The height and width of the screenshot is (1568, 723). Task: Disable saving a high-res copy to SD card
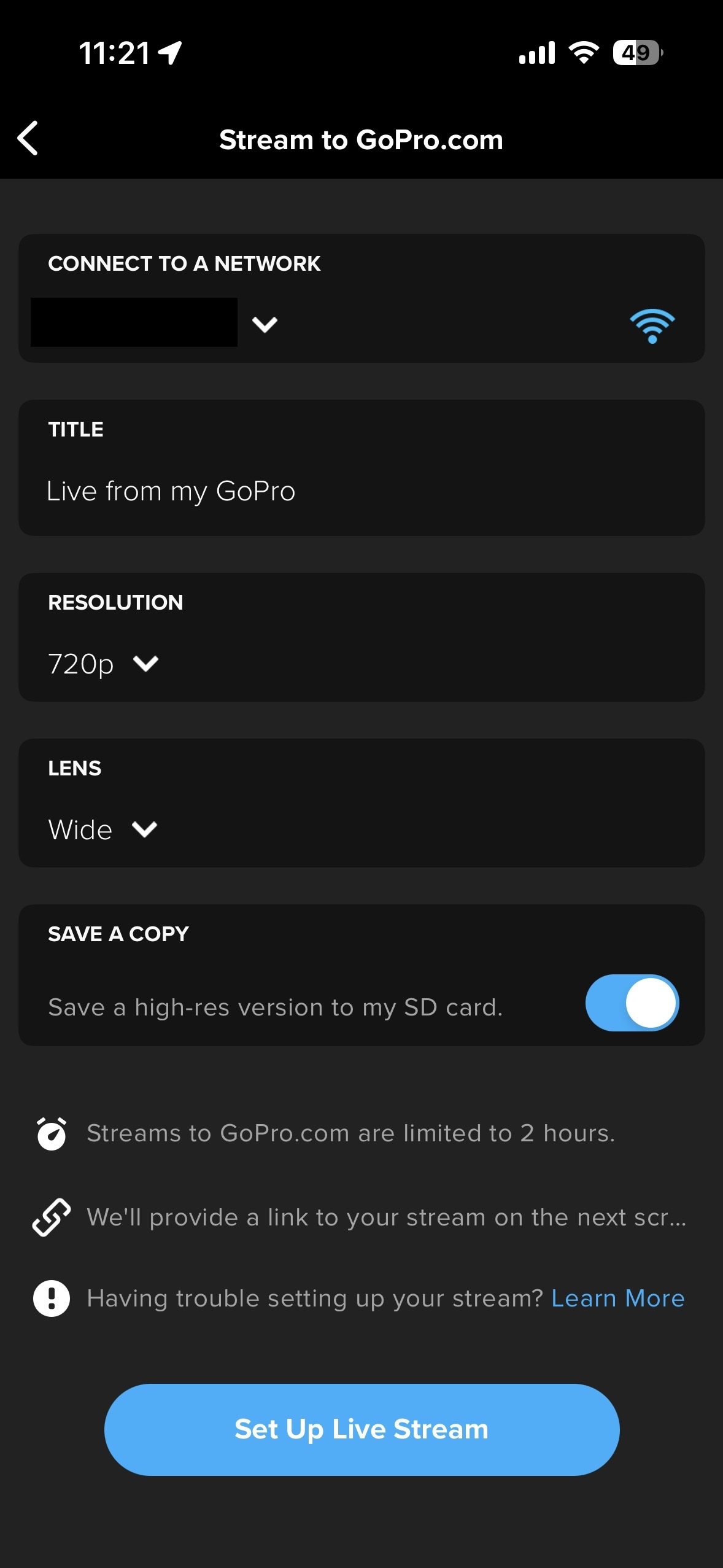pos(631,1002)
